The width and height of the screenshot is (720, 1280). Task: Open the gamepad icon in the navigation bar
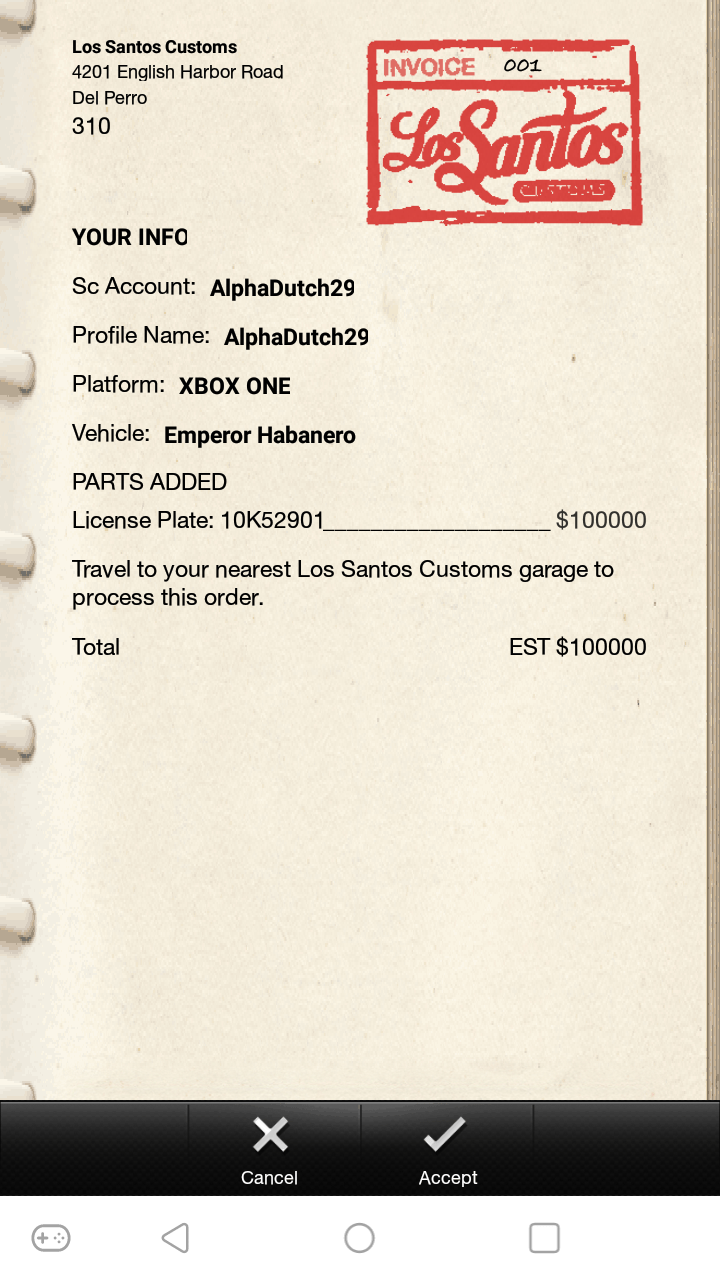pyautogui.click(x=50, y=1238)
